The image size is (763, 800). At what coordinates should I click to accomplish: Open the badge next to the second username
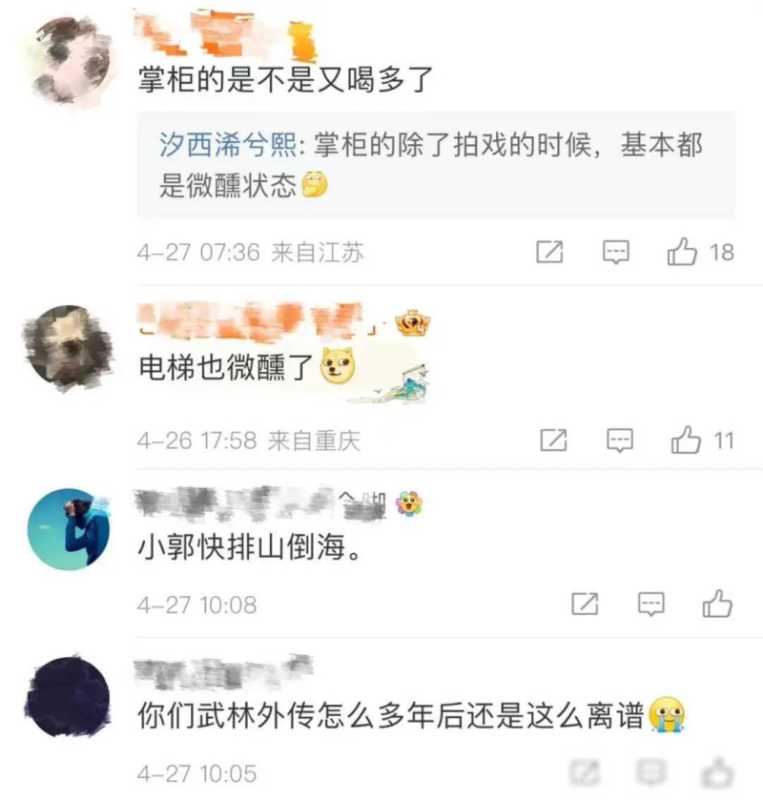[410, 321]
